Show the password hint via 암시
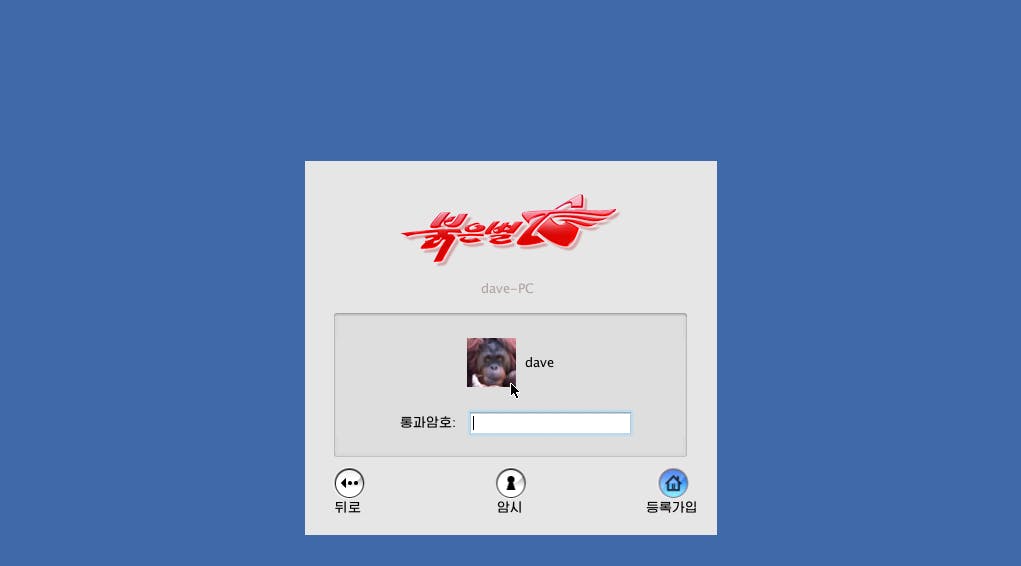Viewport: 1021px width, 566px height. [x=510, y=484]
